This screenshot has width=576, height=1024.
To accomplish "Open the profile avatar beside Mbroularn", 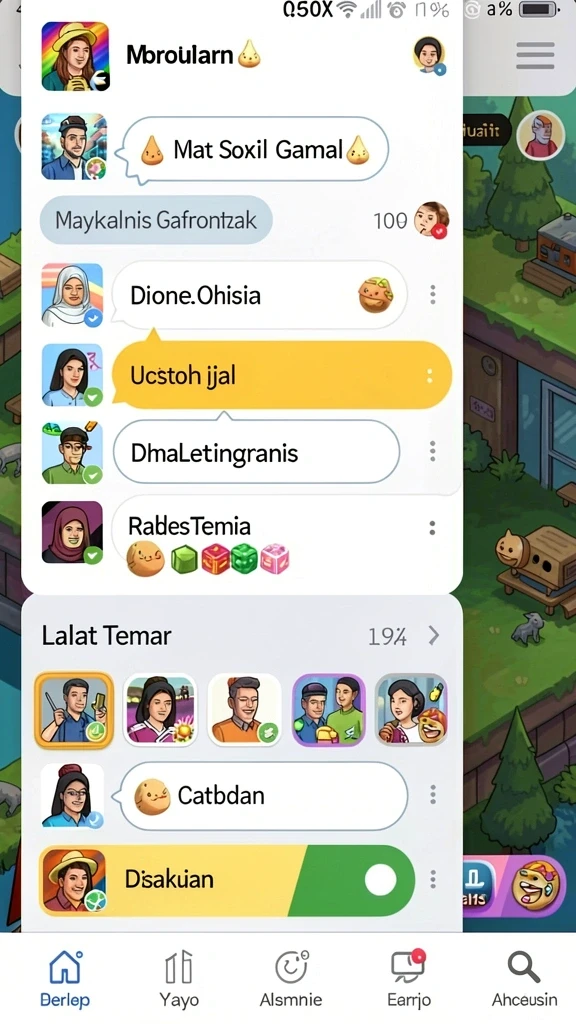I will pyautogui.click(x=430, y=55).
